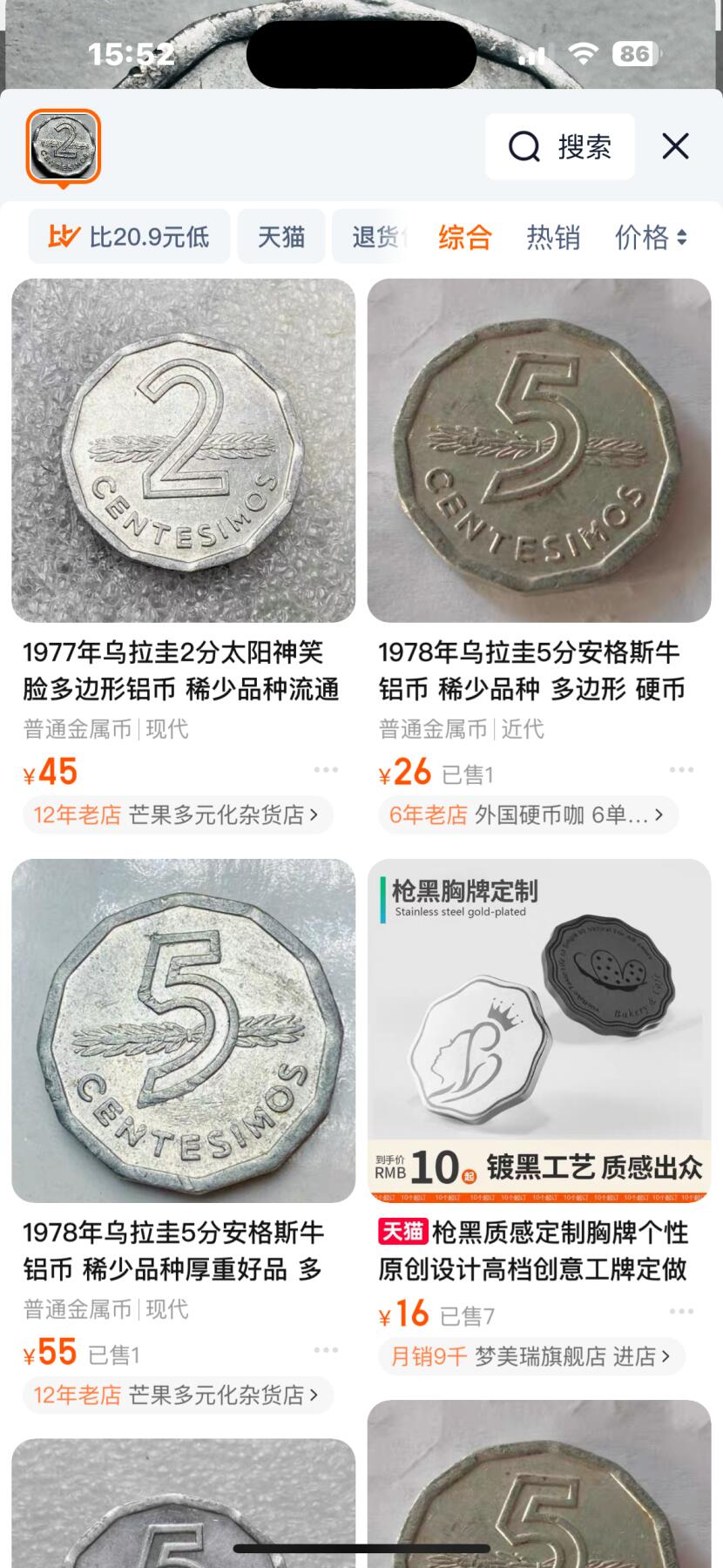
Task: Tap the 搜索 search button
Action: [x=560, y=146]
